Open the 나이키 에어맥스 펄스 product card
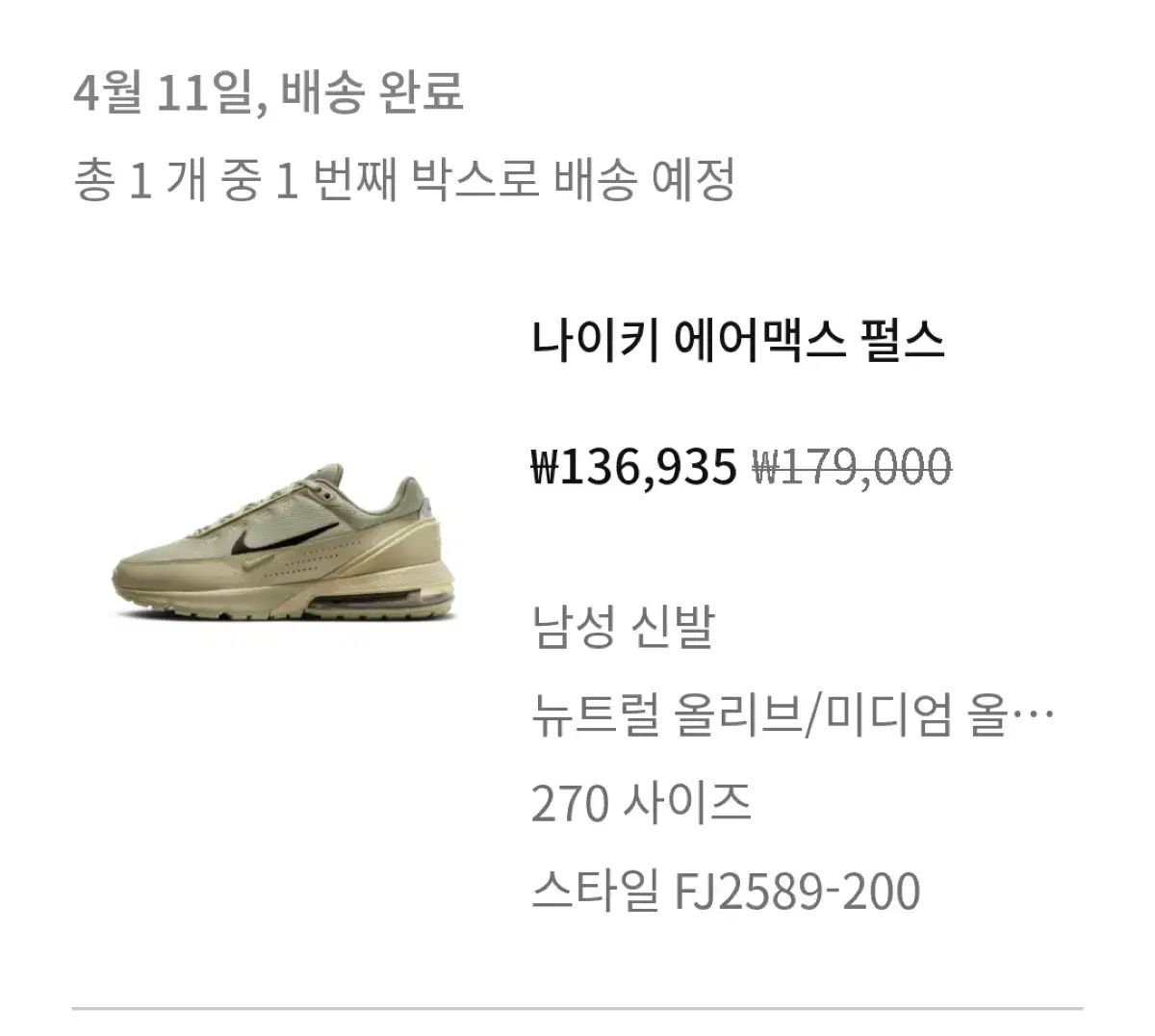Image resolution: width=1155 pixels, height=1036 pixels. pyautogui.click(x=737, y=340)
